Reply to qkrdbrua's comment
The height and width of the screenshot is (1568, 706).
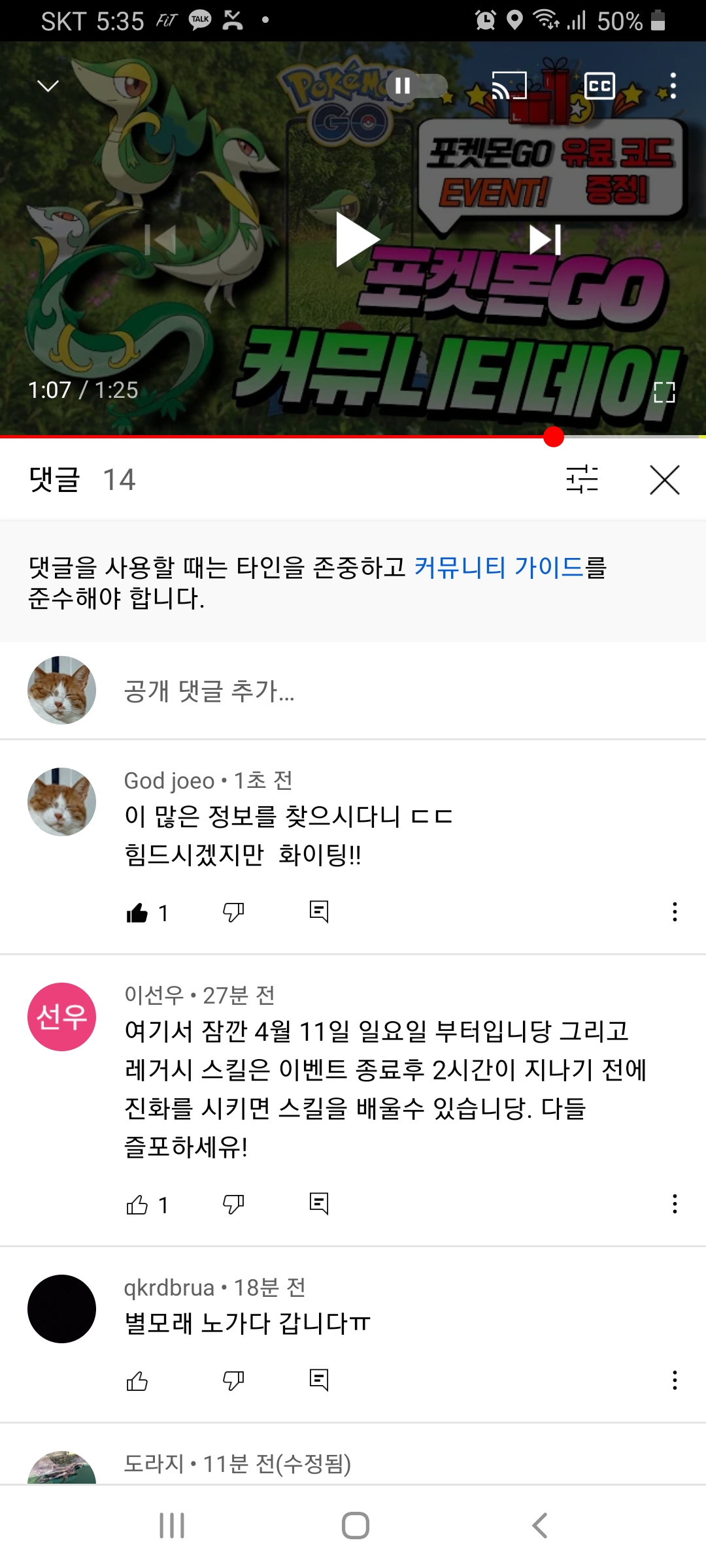pyautogui.click(x=319, y=1380)
